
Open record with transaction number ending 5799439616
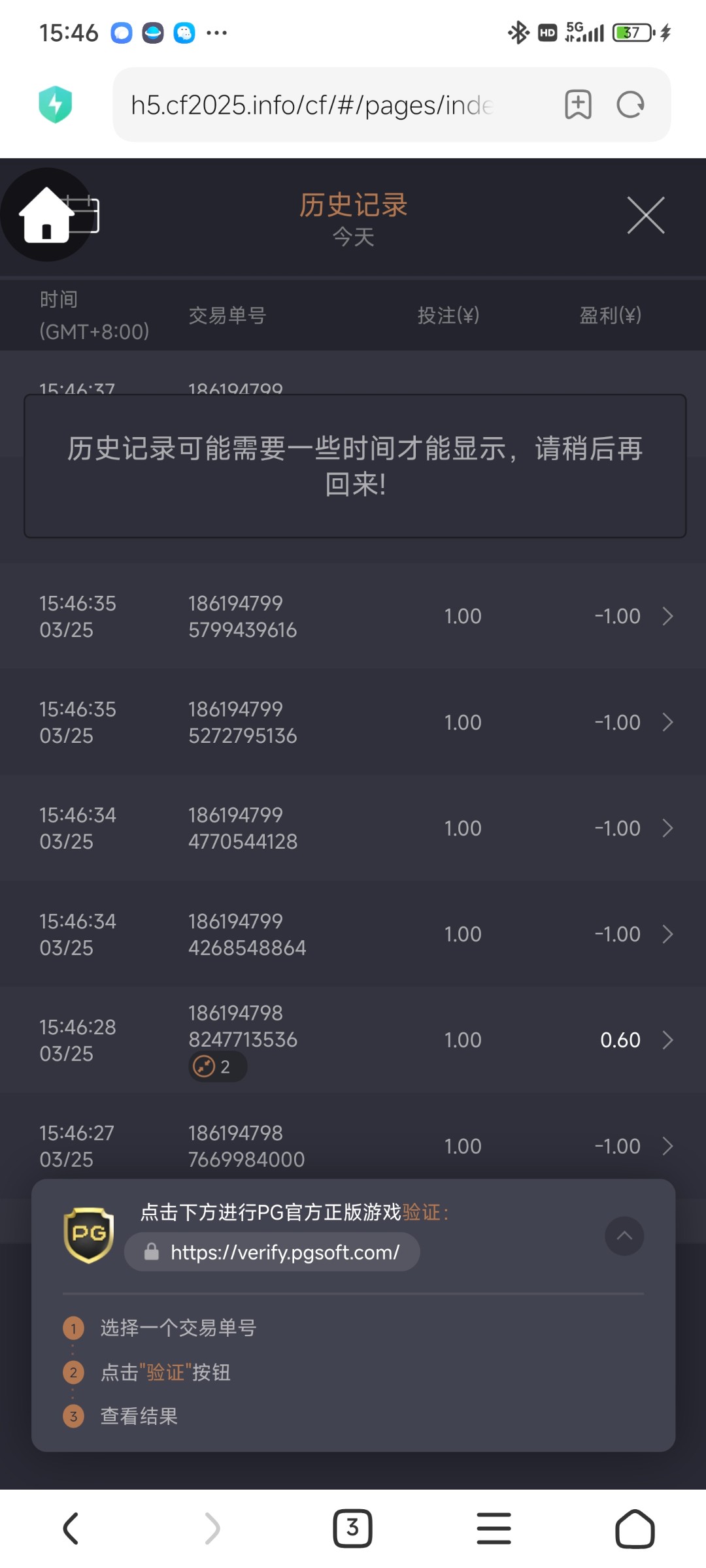coord(353,616)
